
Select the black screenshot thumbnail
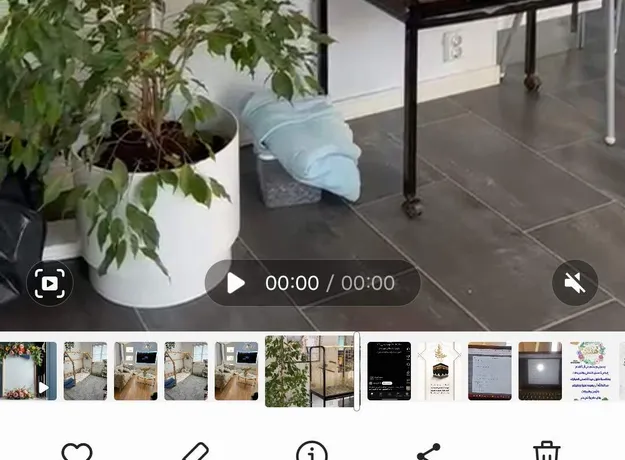coord(389,371)
